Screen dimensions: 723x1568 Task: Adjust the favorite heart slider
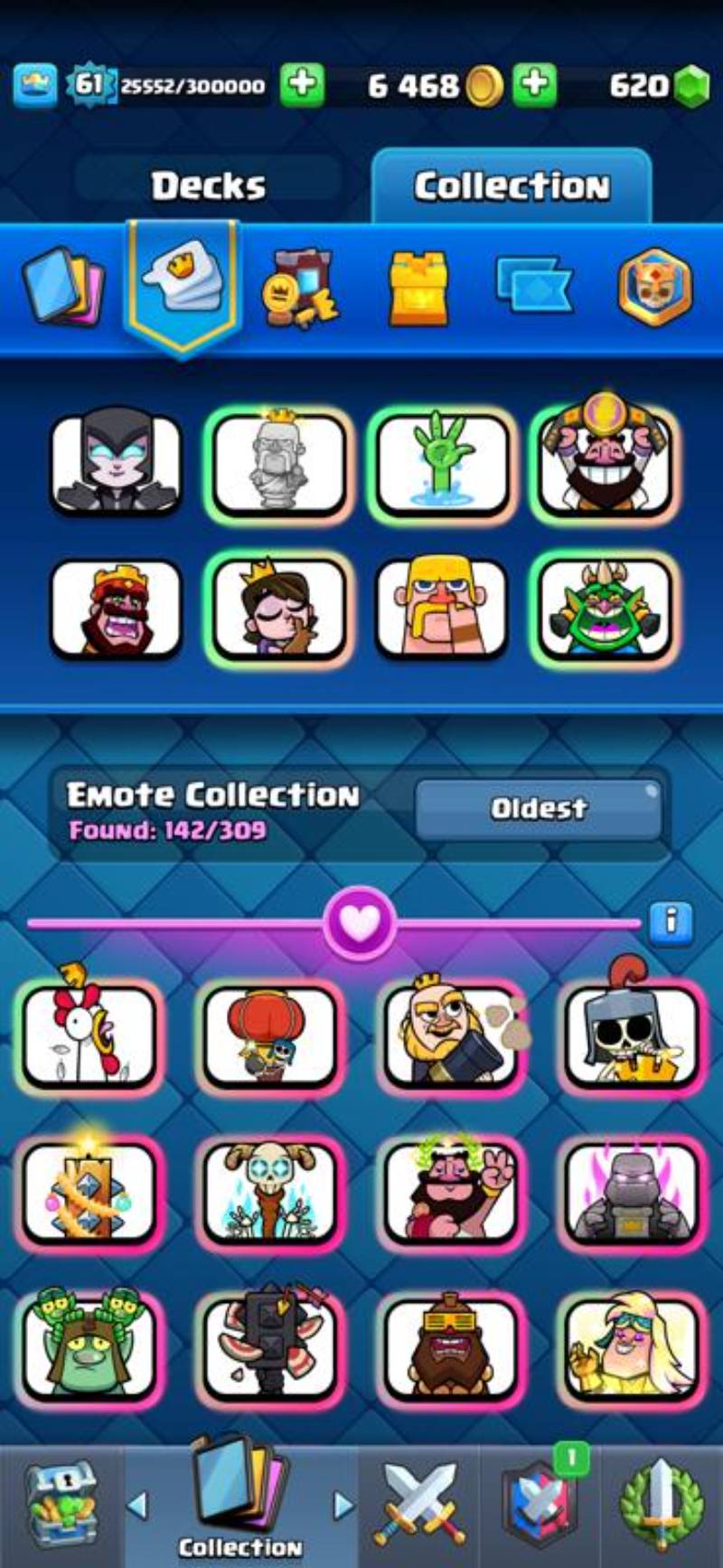(359, 923)
